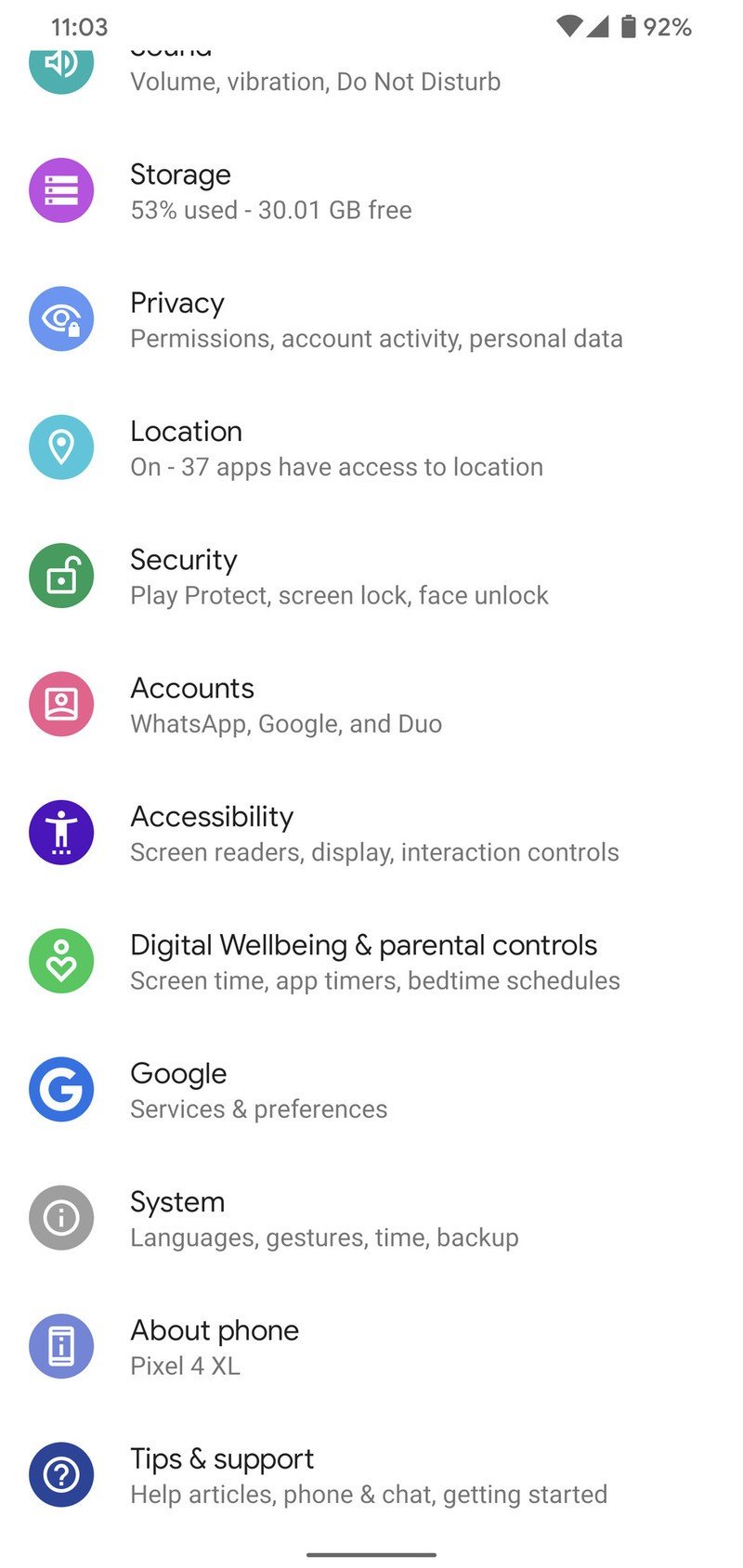Tap the Sound volume icon
This screenshot has height=1568, width=743.
coord(61,65)
